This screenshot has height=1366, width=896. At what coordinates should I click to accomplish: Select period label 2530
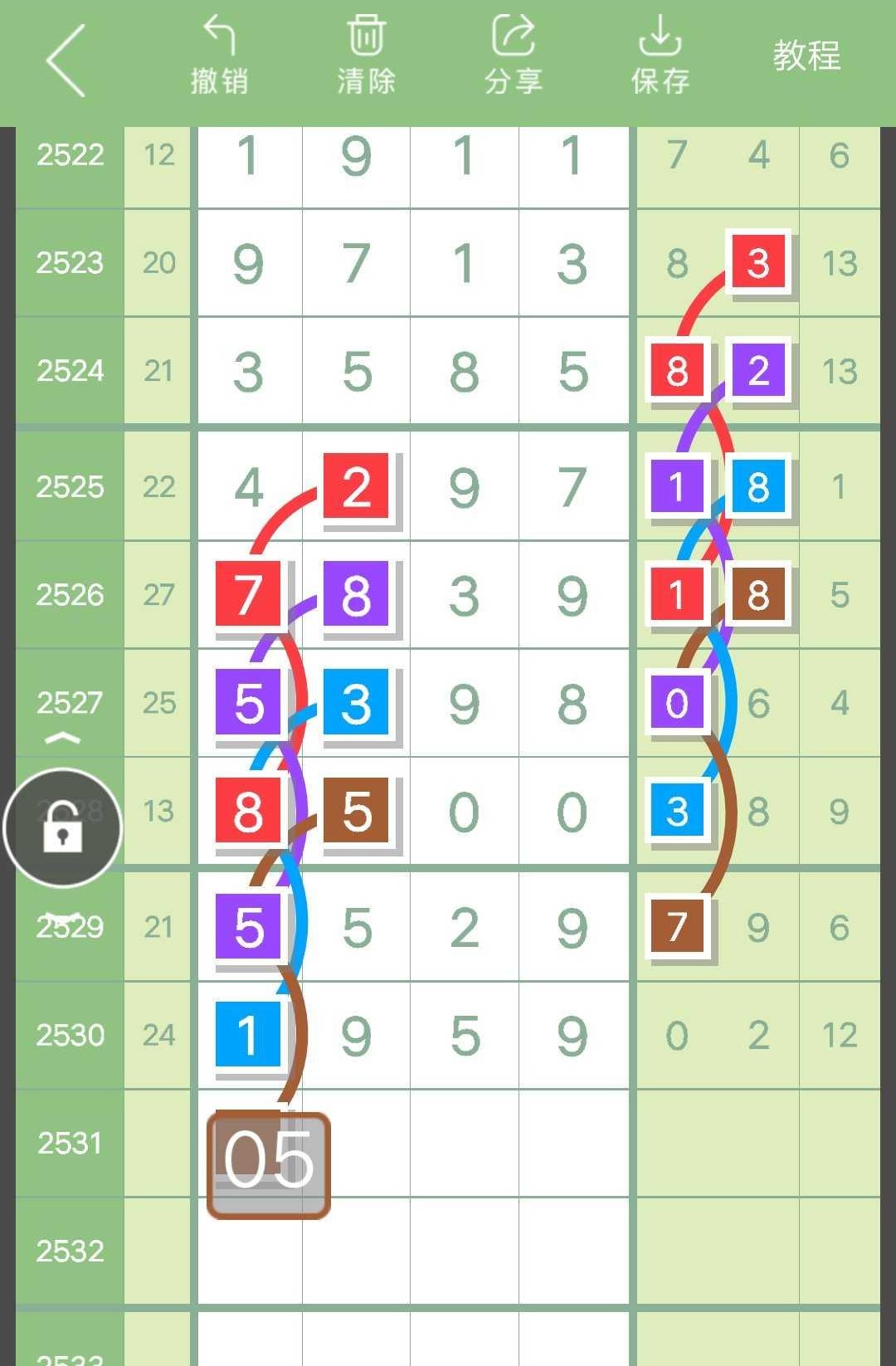coord(70,1035)
